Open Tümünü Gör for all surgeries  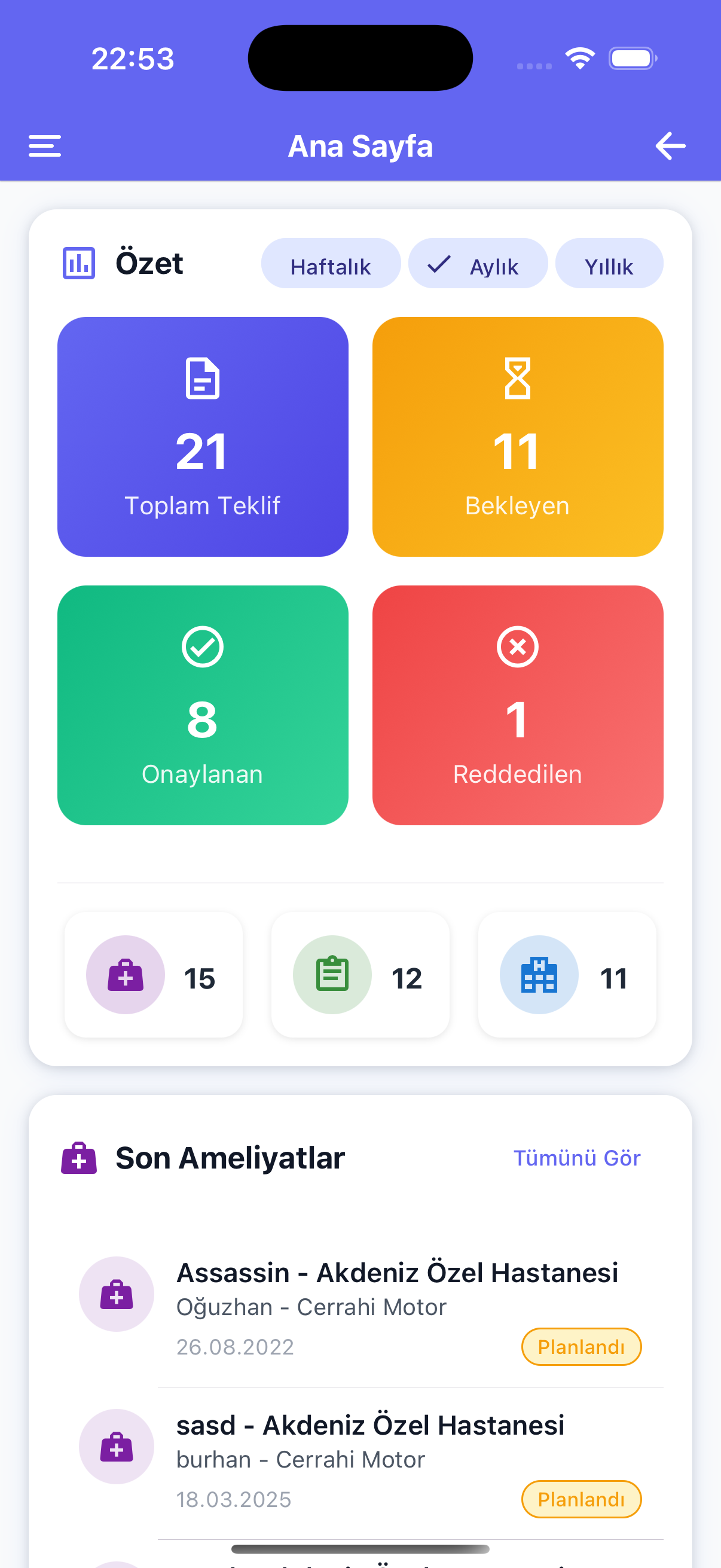click(x=577, y=1157)
